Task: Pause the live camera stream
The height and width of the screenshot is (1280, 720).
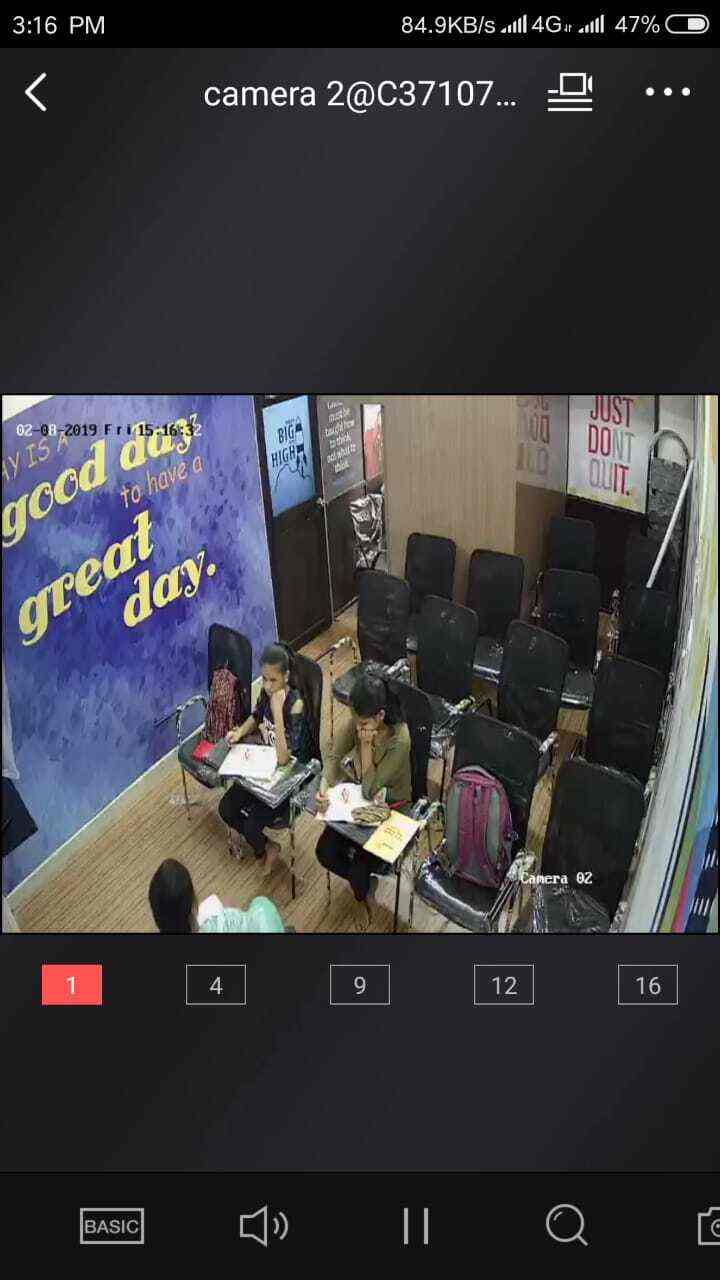Action: click(x=416, y=1226)
